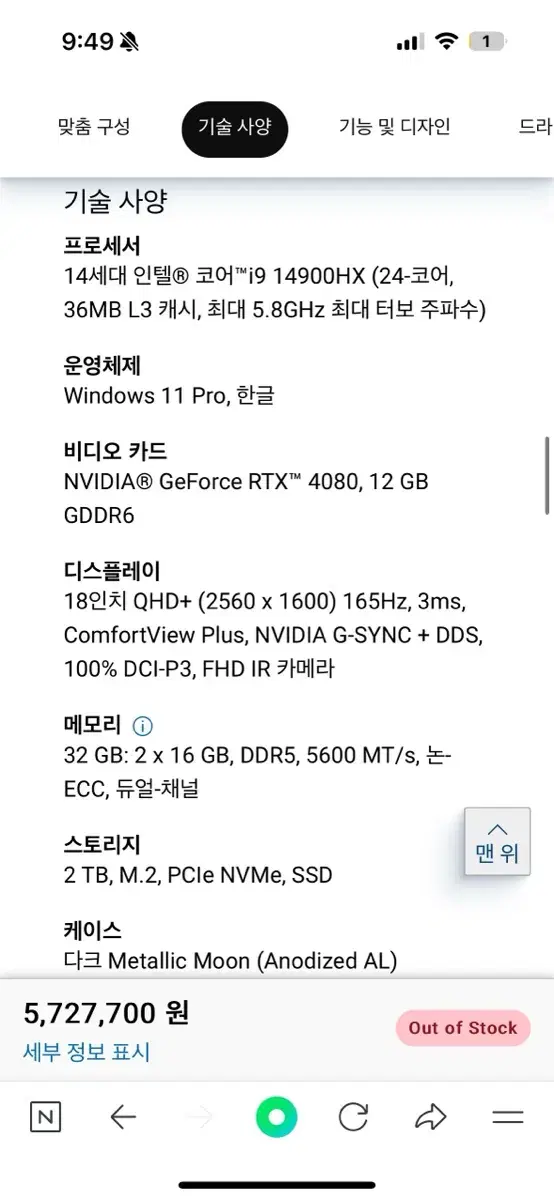Open the 기능 및 디자인 tab

(395, 127)
